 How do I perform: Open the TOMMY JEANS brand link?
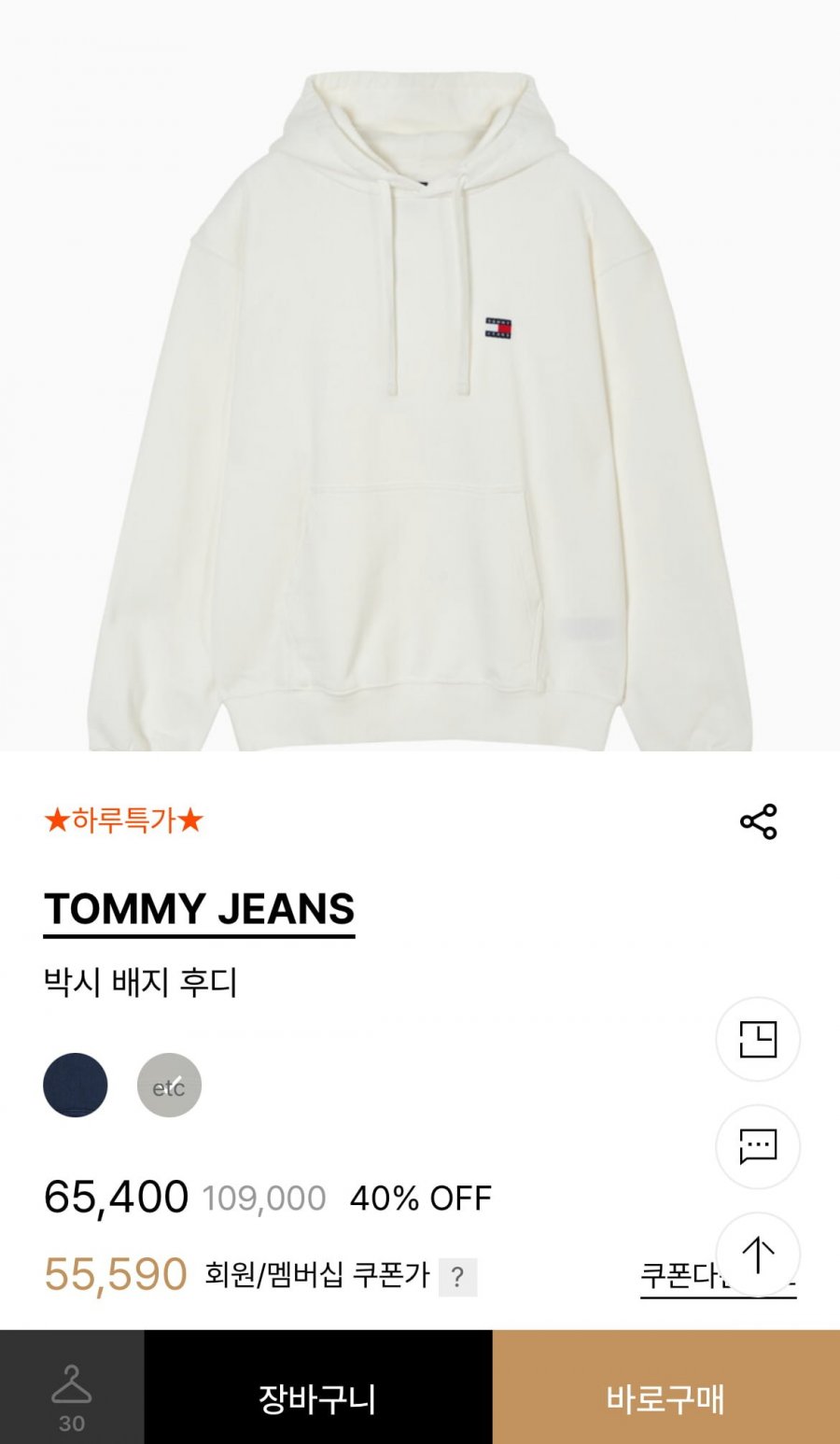(x=199, y=910)
